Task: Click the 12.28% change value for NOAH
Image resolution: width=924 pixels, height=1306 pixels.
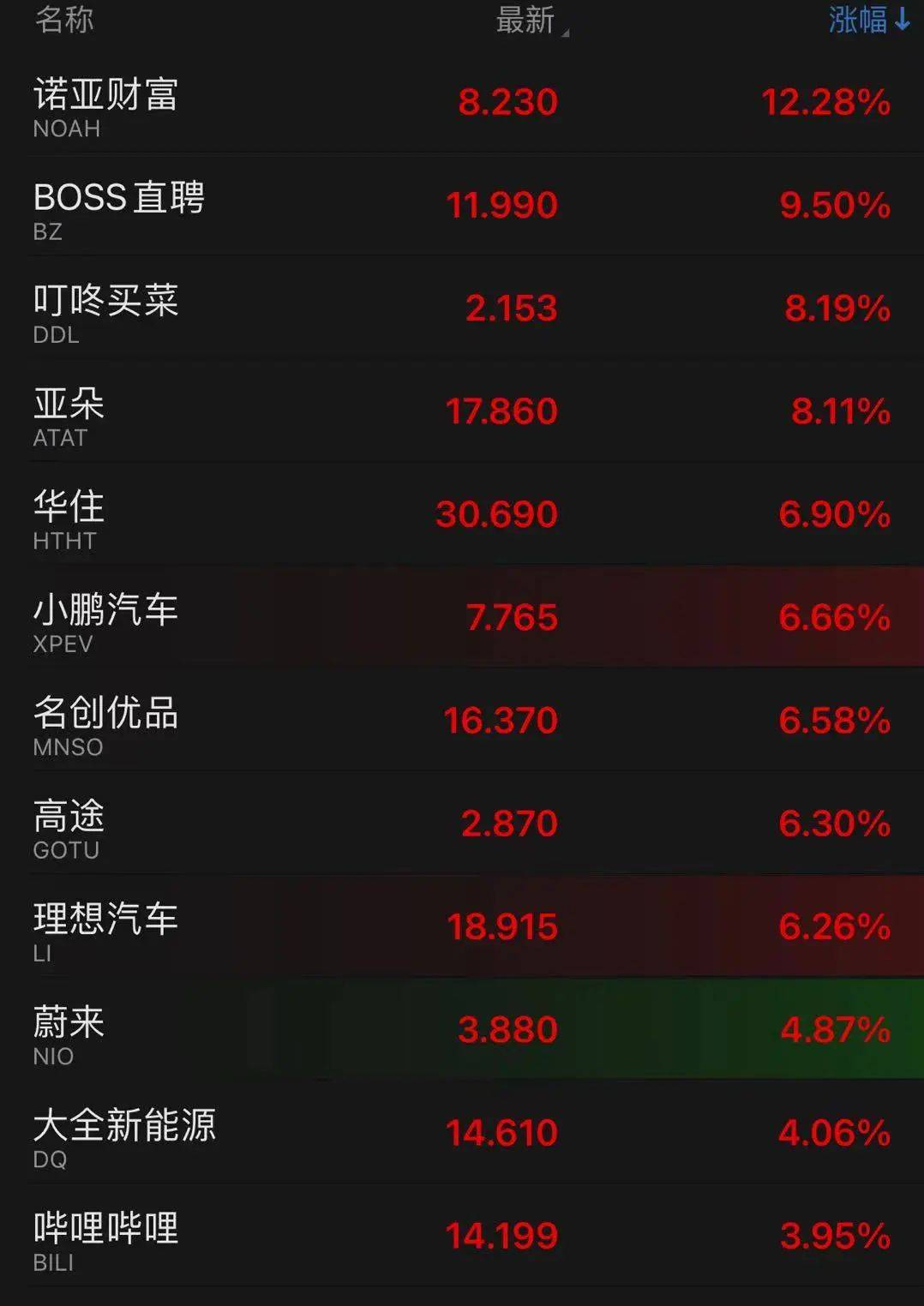Action: 827,101
